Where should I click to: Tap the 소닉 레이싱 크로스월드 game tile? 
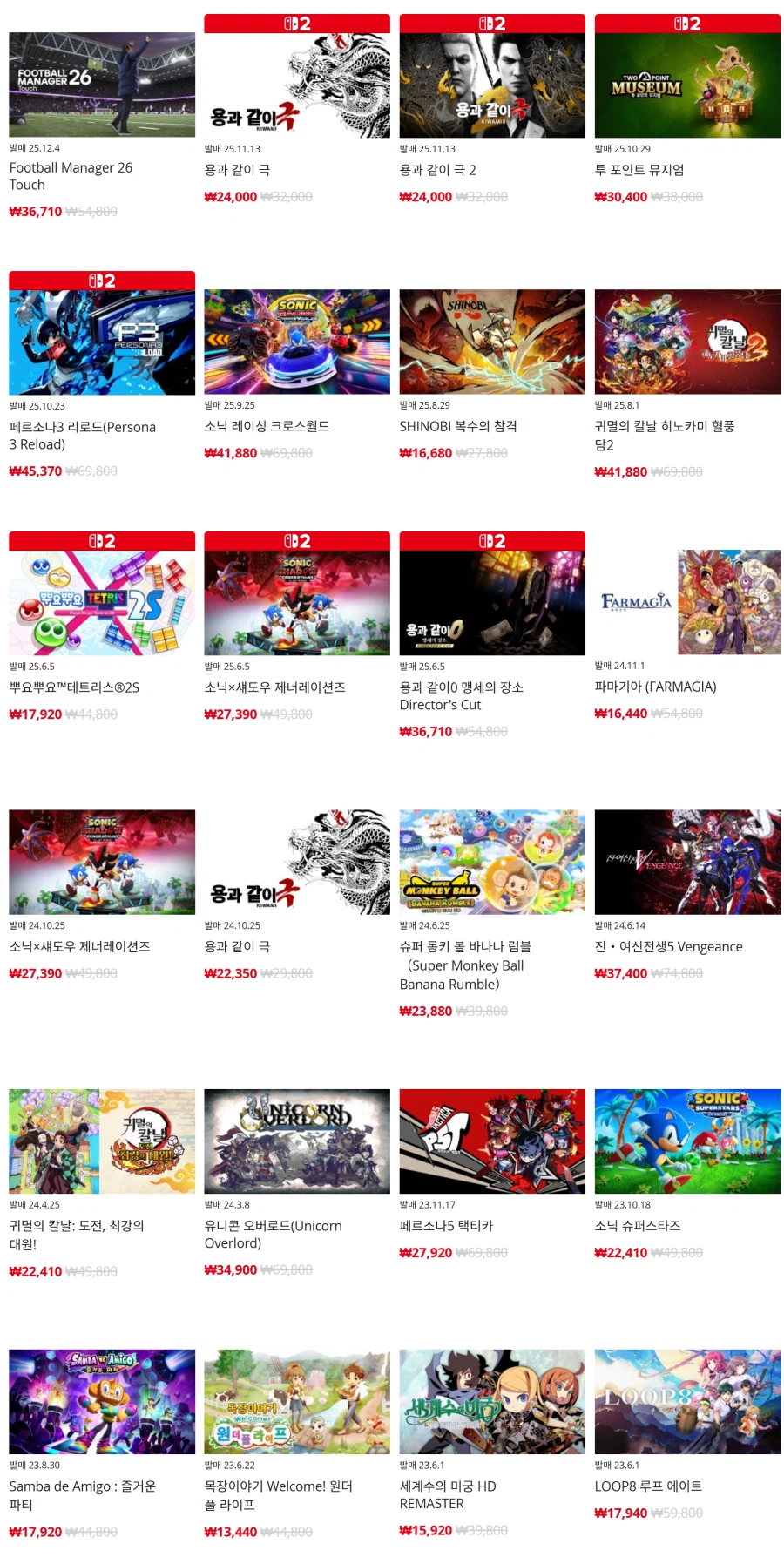(x=297, y=342)
